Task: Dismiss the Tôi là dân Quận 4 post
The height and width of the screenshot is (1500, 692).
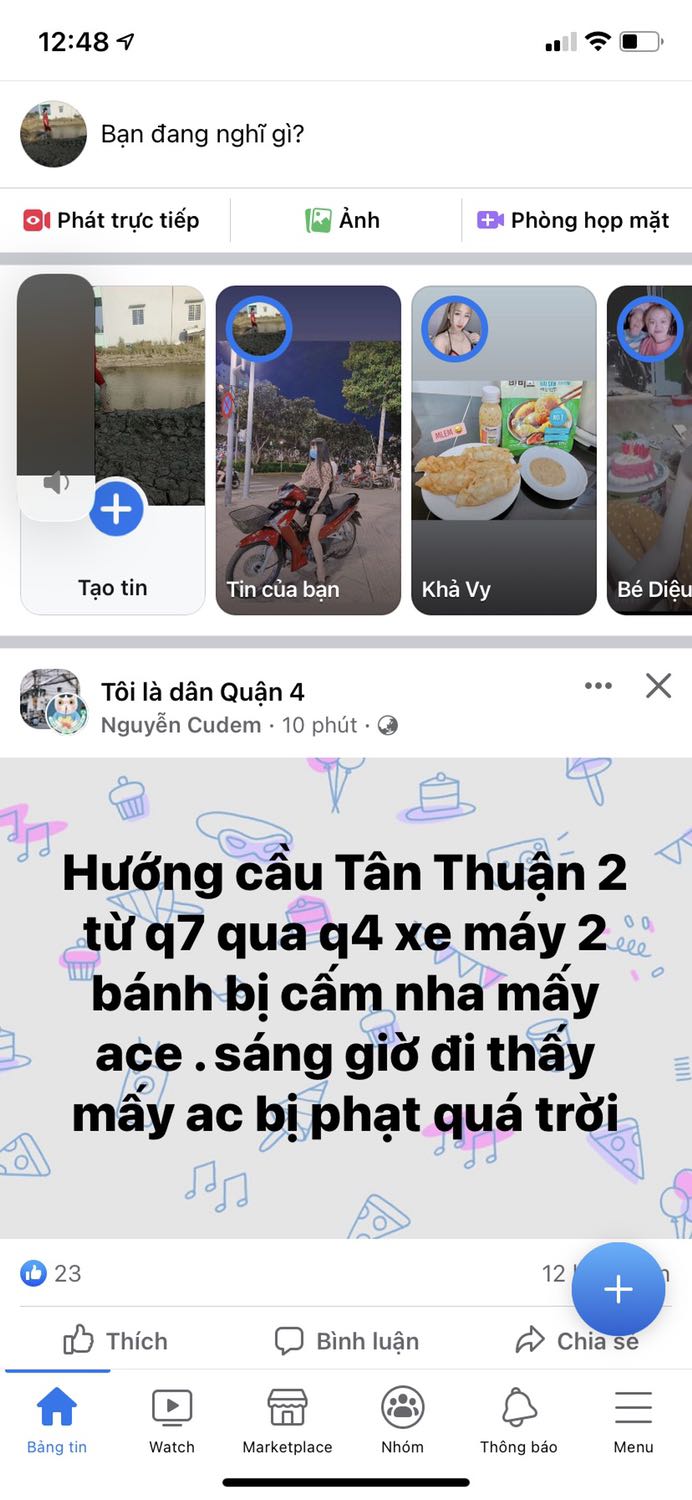Action: coord(658,685)
